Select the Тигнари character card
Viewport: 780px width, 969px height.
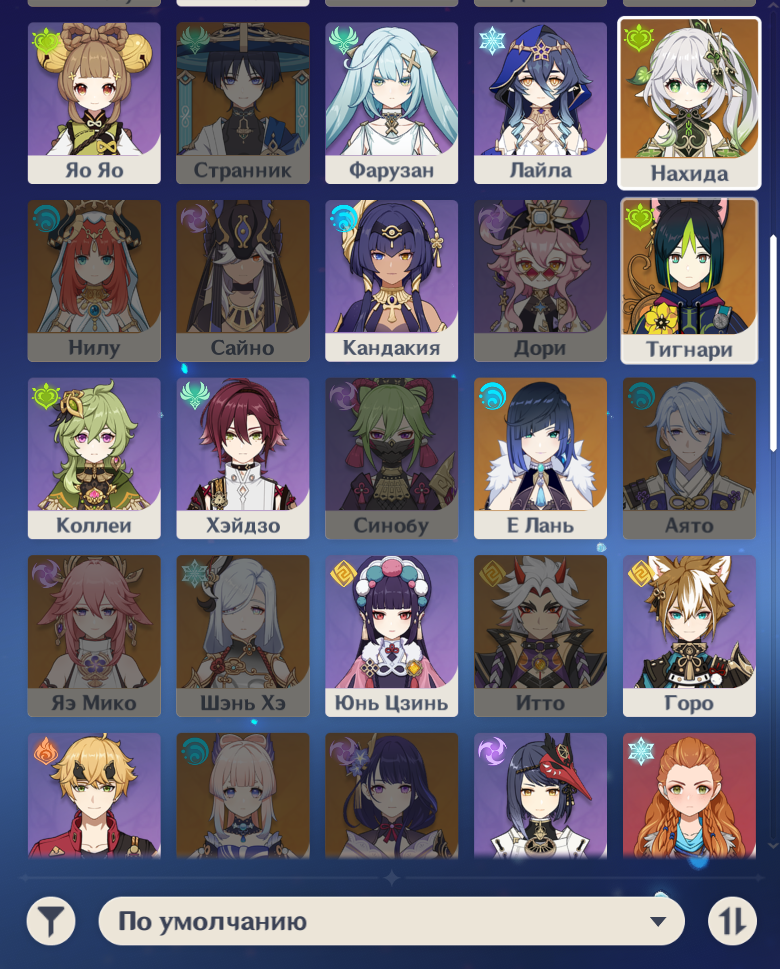688,278
